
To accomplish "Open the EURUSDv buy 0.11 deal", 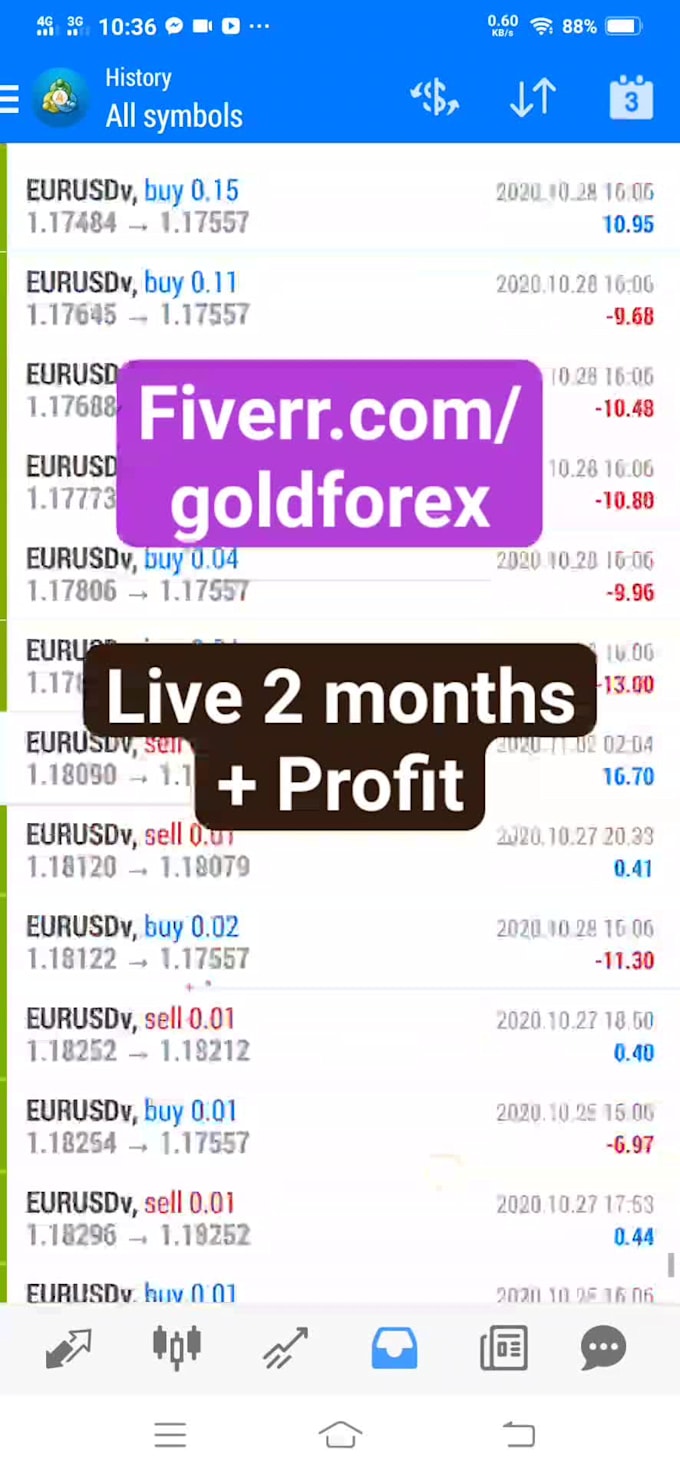I will (340, 298).
